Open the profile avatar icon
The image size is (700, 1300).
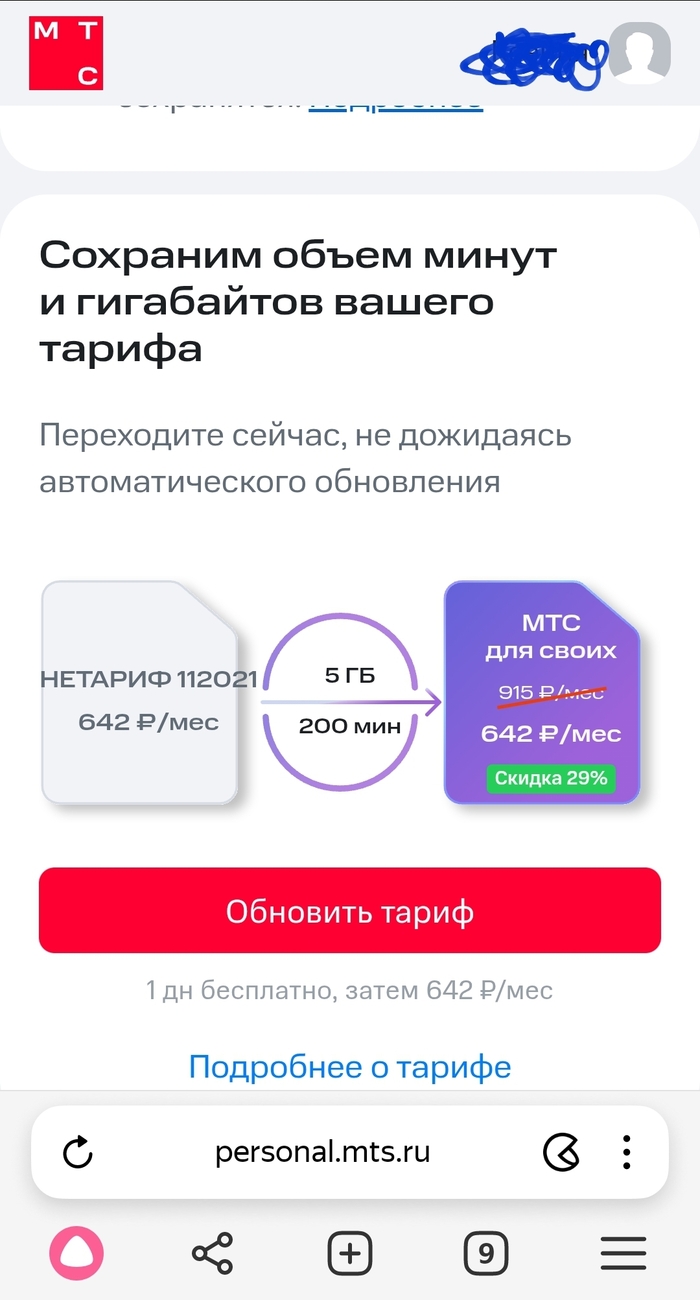coord(640,52)
